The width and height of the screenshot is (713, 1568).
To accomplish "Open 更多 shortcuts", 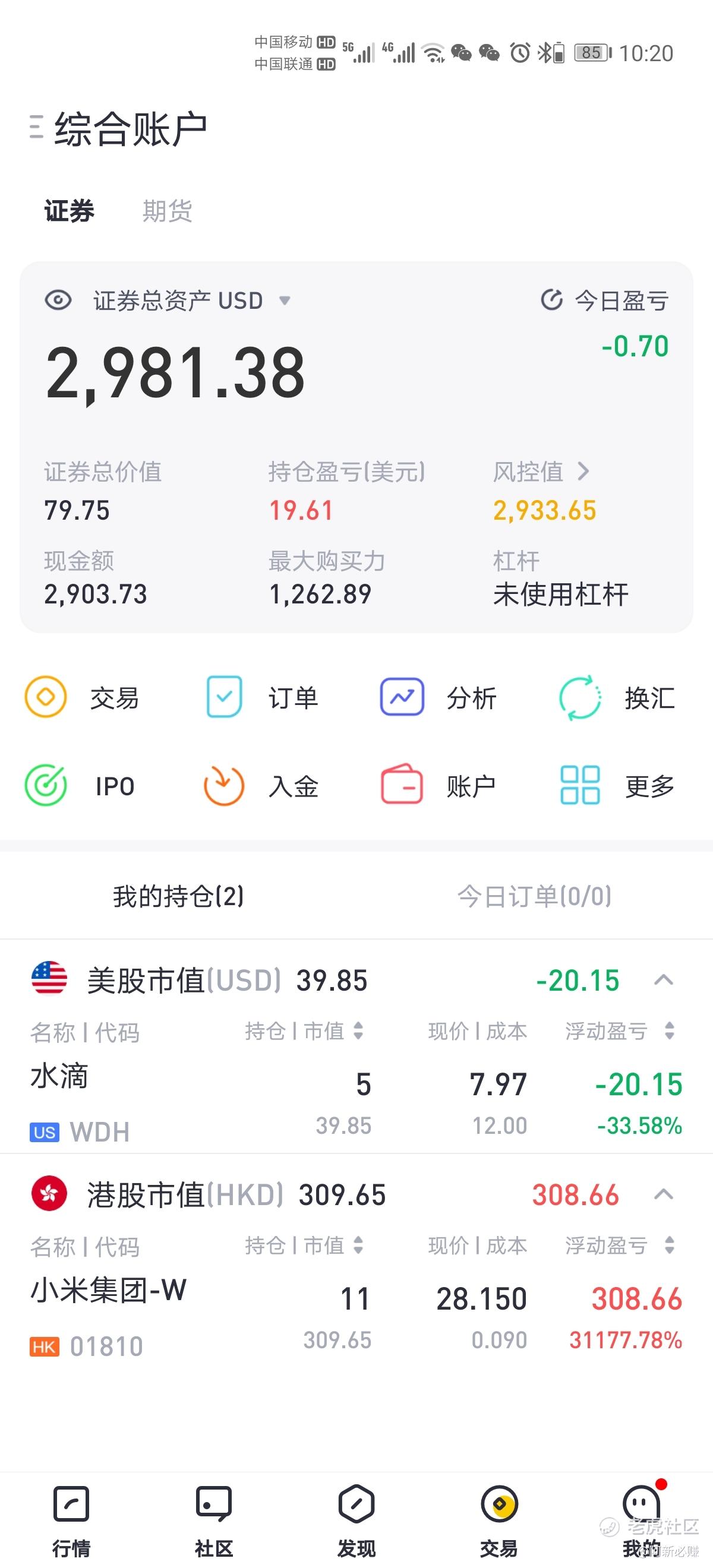I will pos(617,785).
